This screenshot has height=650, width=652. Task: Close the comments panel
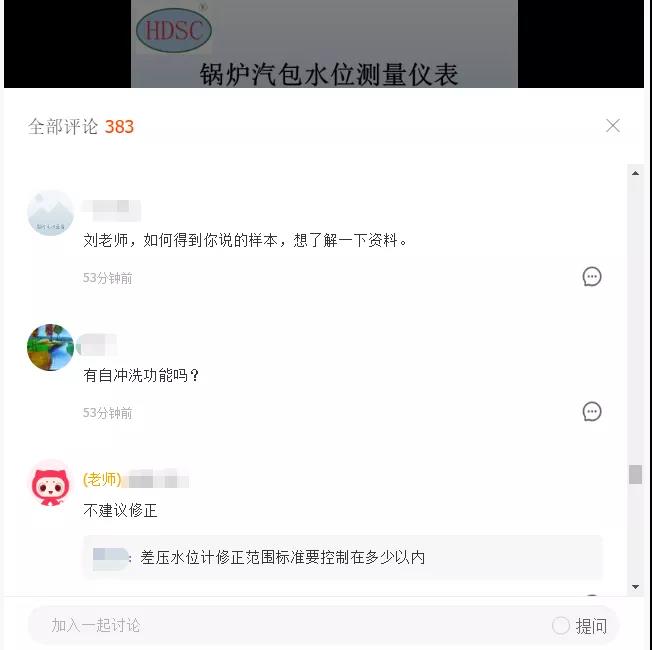[x=613, y=126]
